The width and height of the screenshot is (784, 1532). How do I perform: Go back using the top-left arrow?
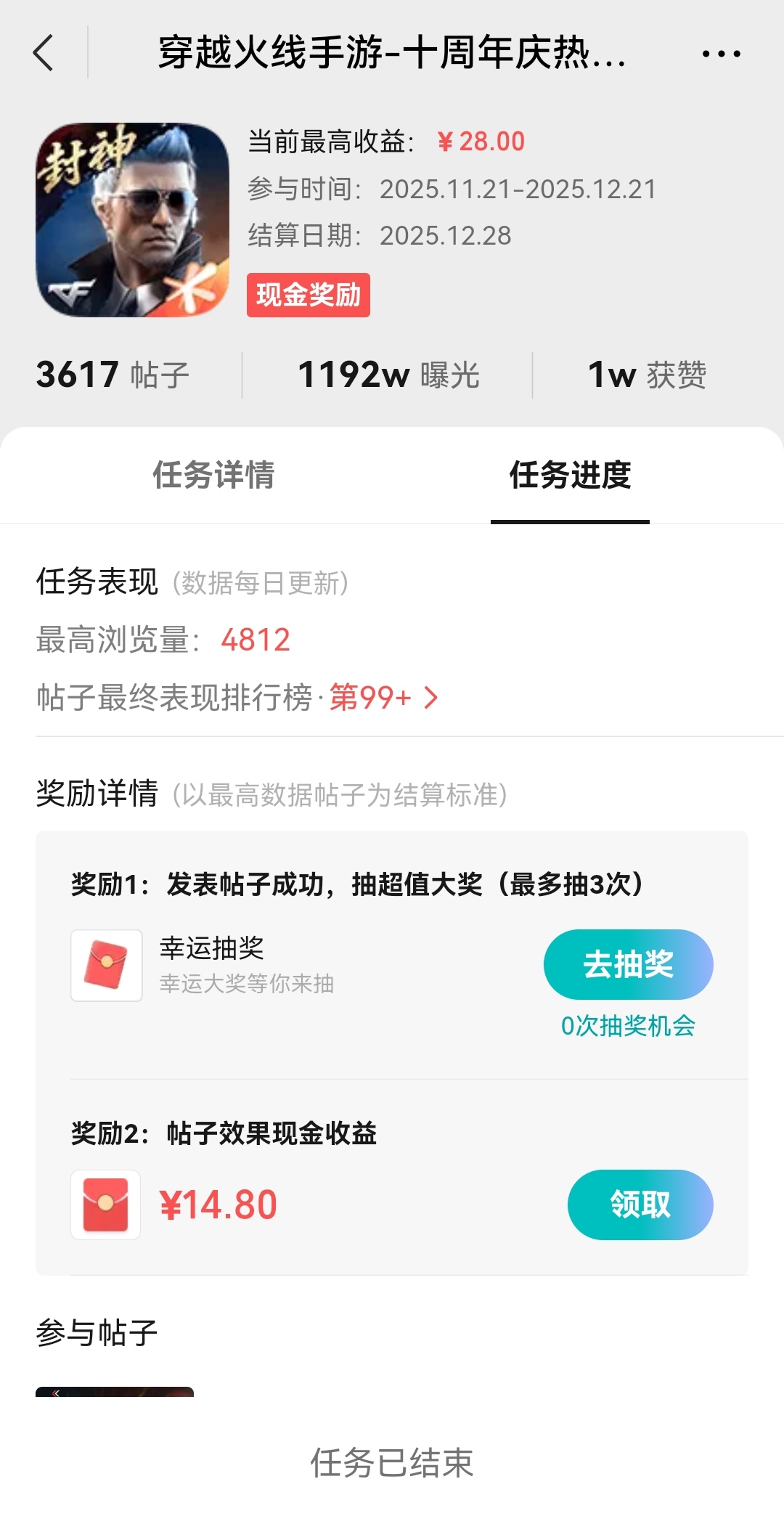click(44, 53)
